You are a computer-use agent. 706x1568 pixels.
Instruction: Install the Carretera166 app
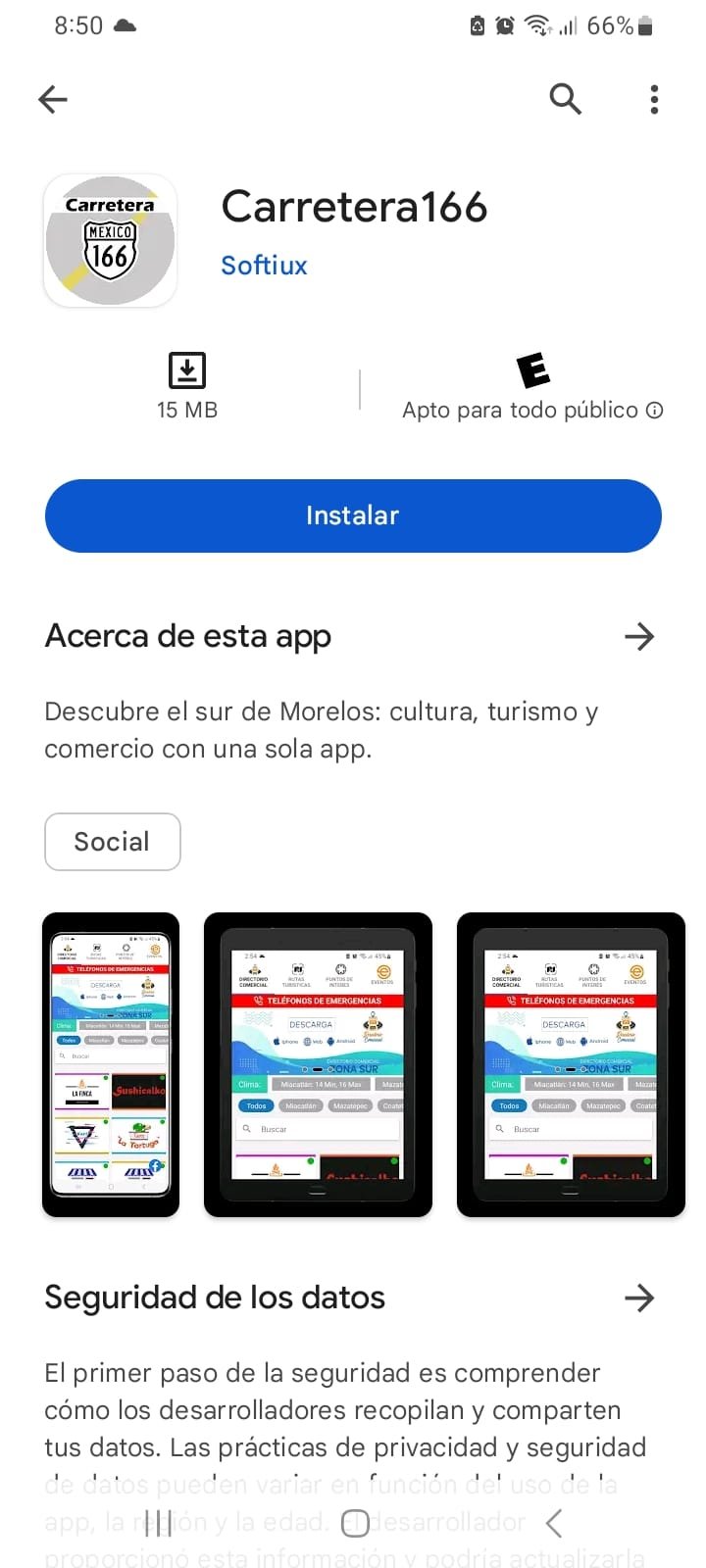(x=353, y=515)
